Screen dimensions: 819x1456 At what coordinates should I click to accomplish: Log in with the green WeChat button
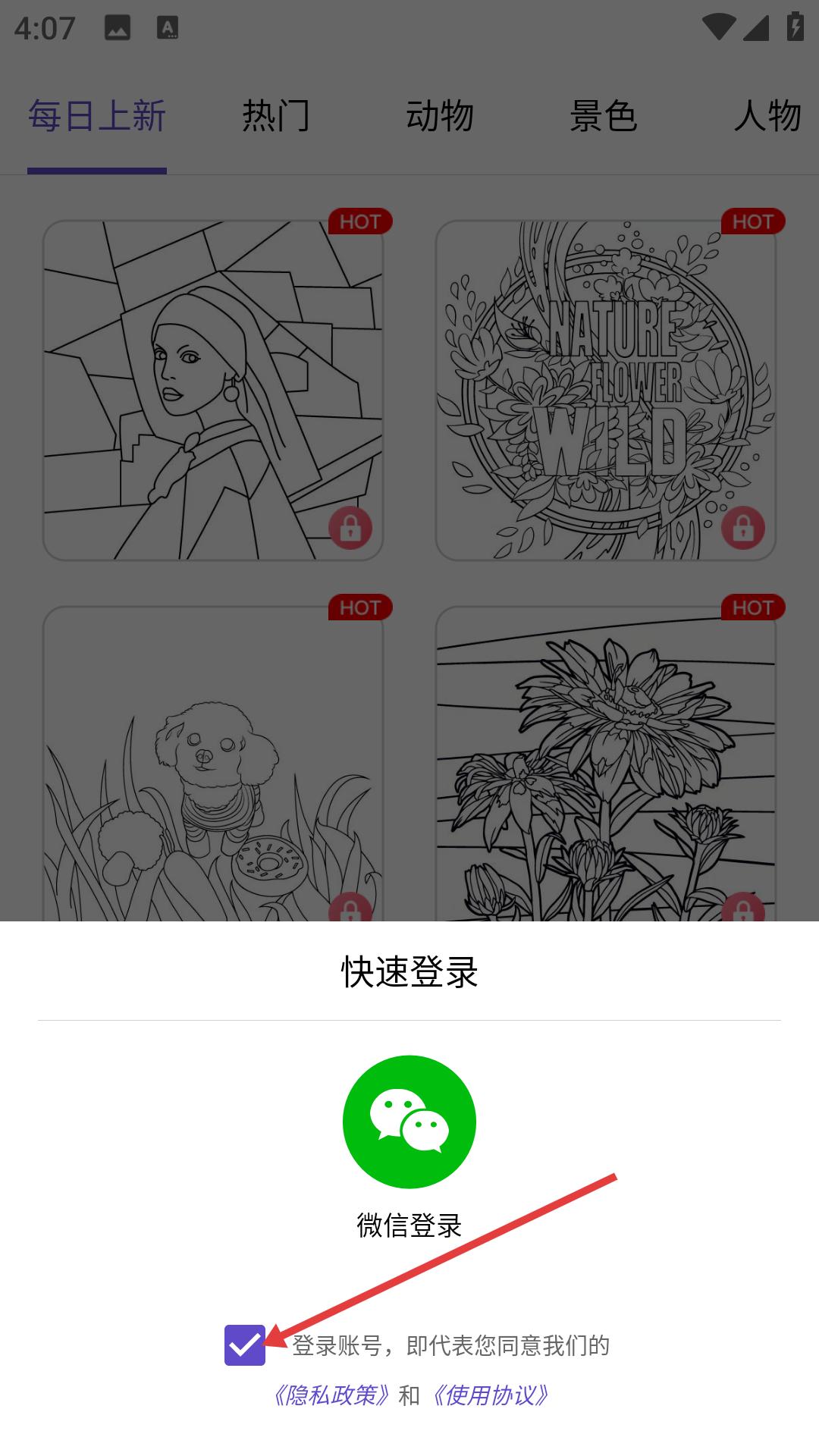[x=409, y=1121]
